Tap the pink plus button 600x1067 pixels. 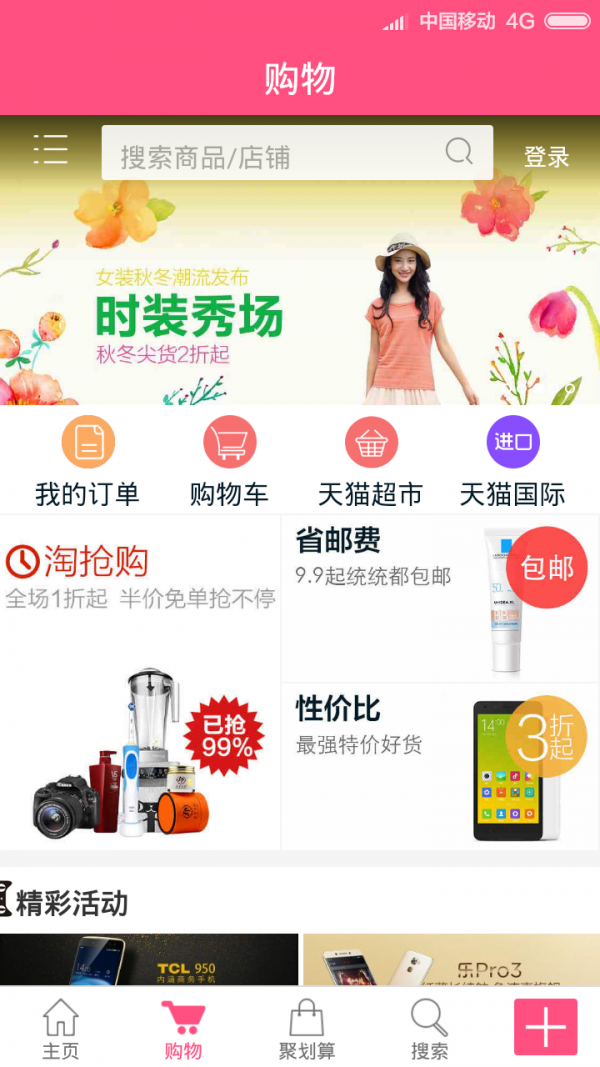(x=546, y=1027)
